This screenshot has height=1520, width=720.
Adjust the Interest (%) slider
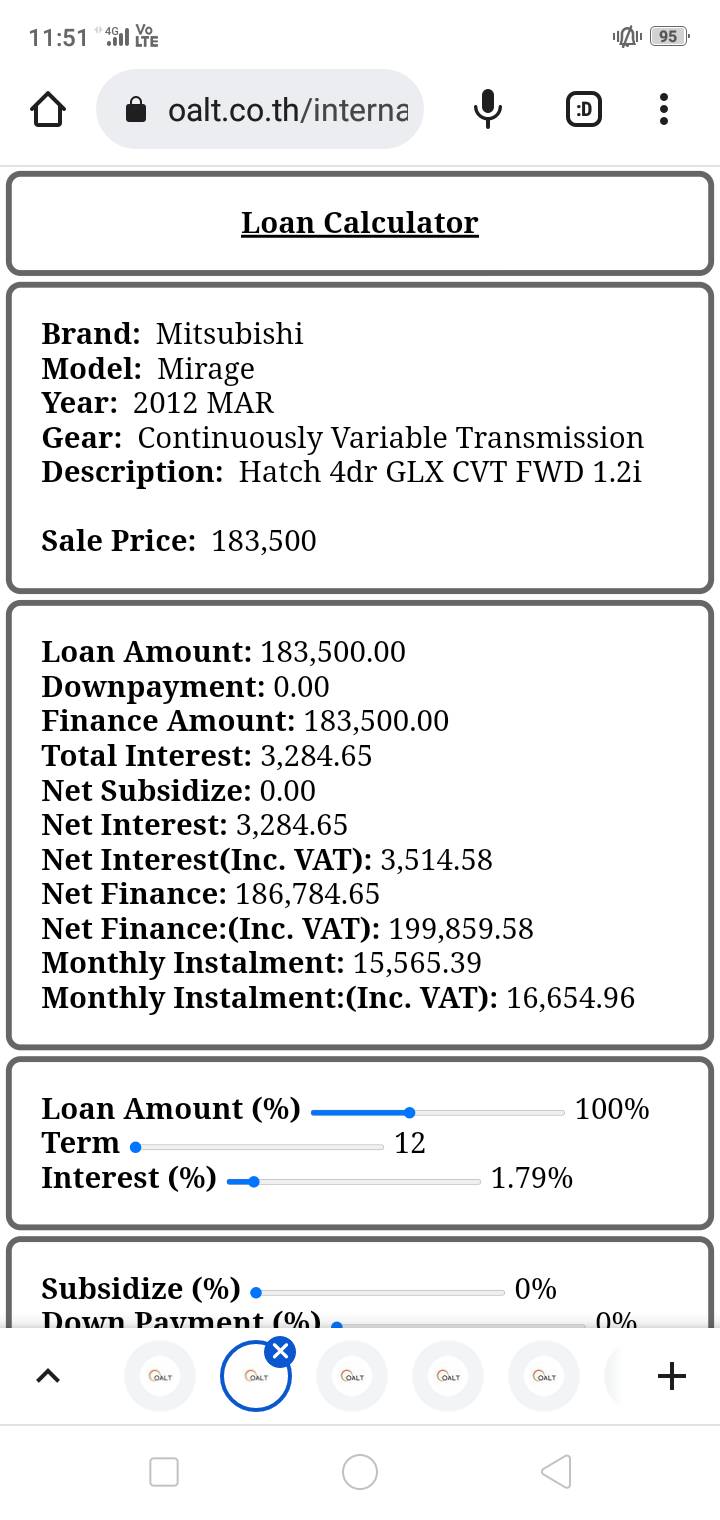click(254, 1181)
